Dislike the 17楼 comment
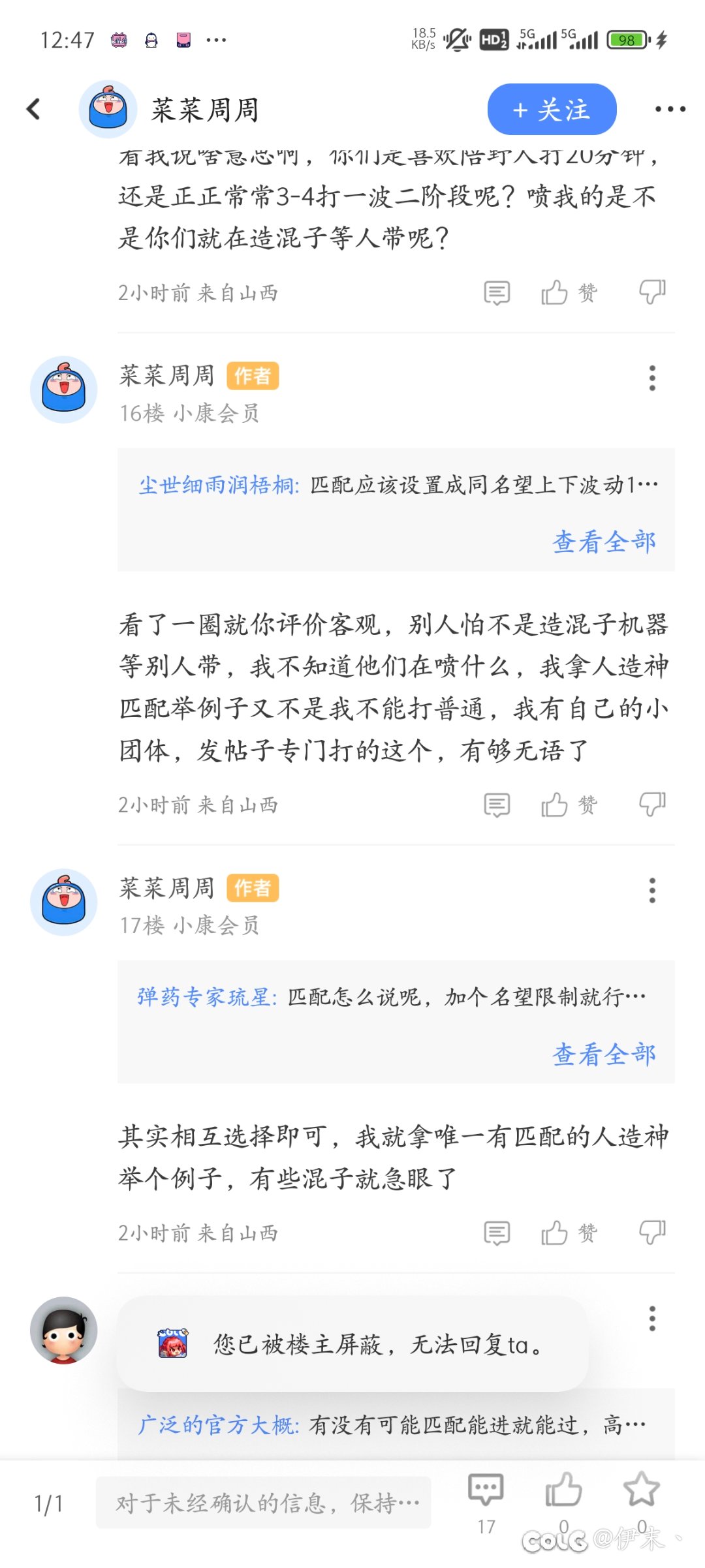 coord(652,1233)
